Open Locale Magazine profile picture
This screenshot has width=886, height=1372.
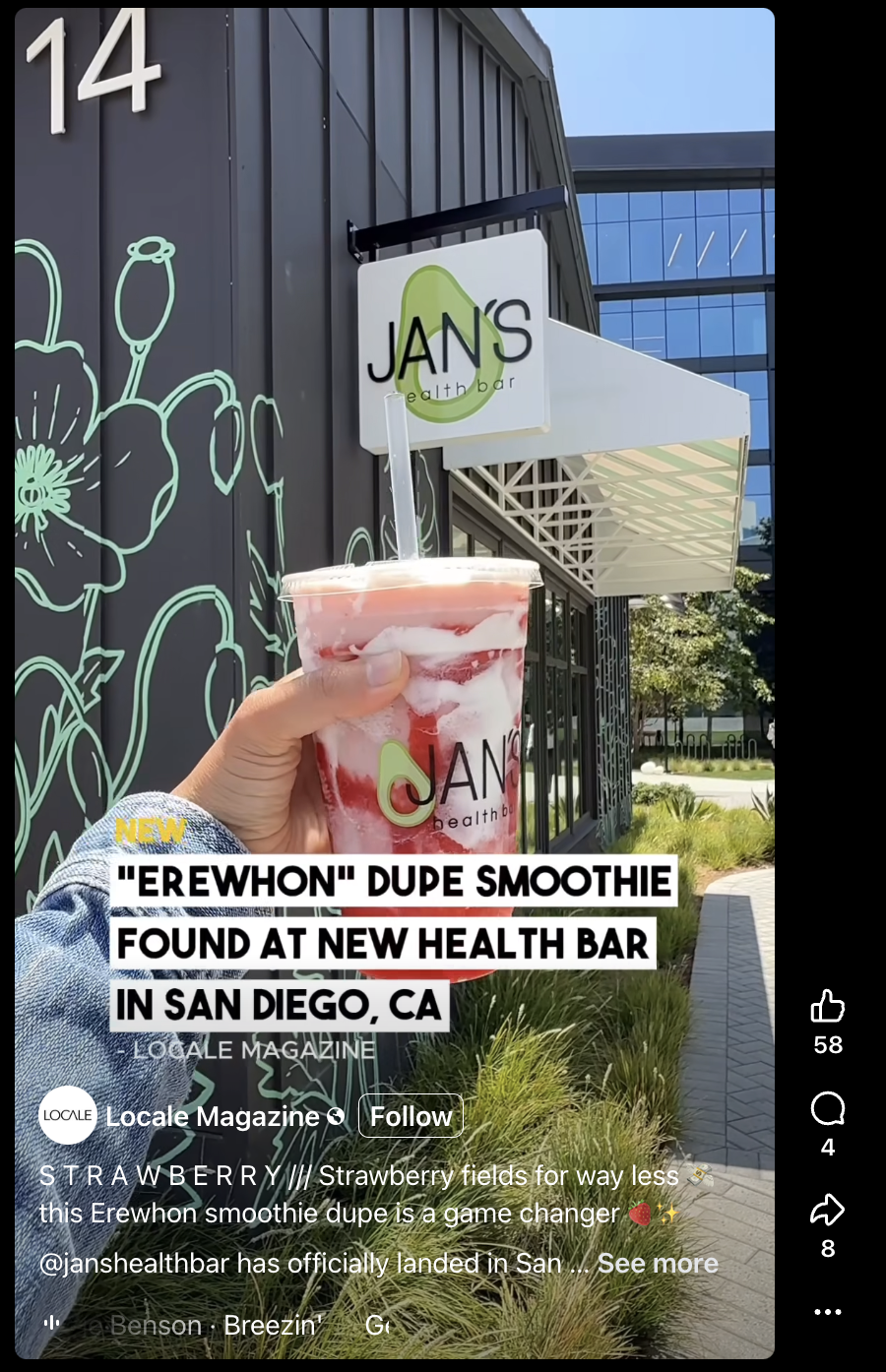point(67,1115)
